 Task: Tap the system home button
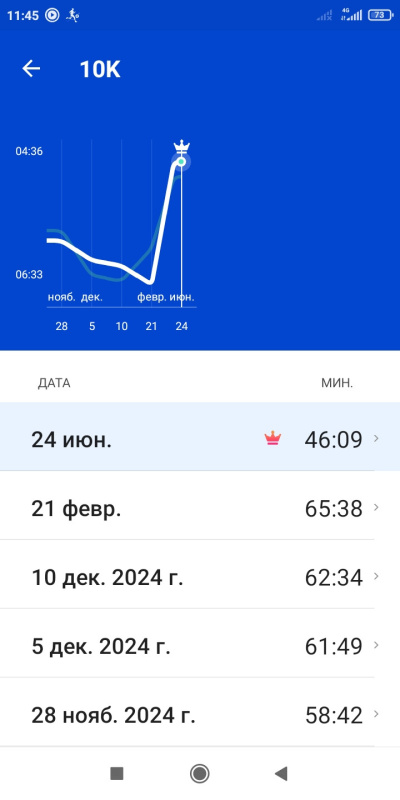(x=199, y=773)
